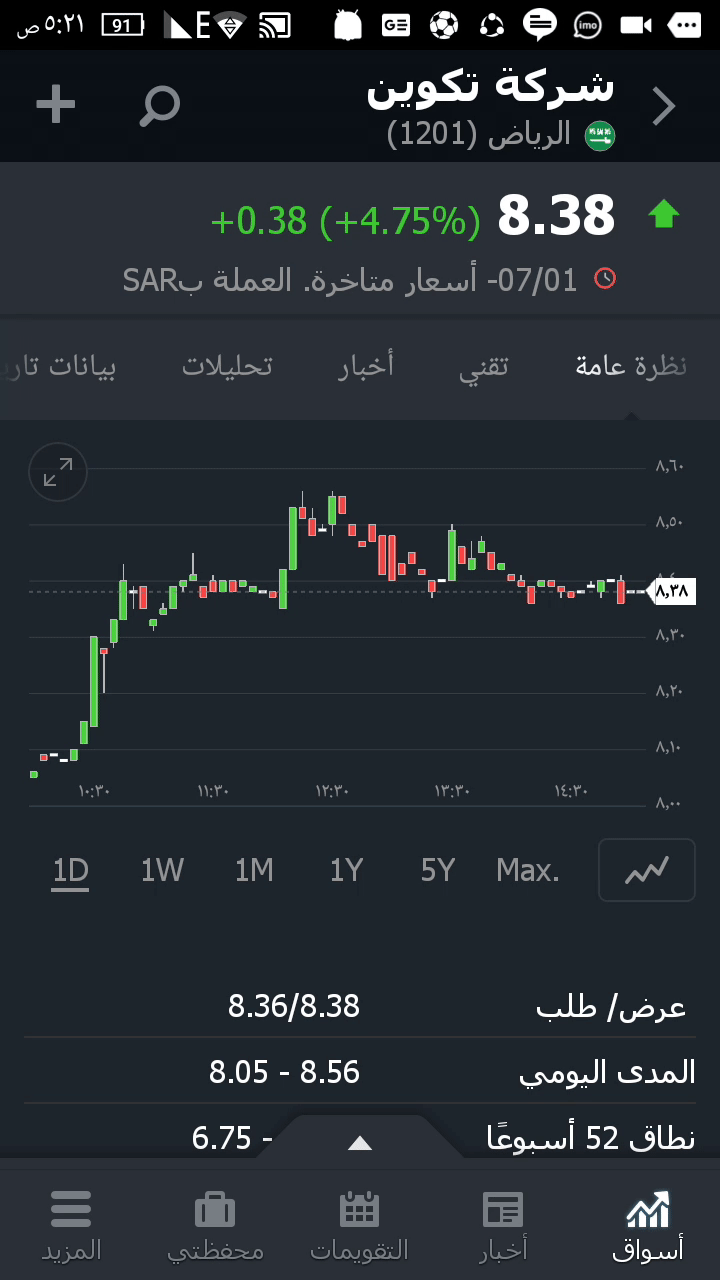Switch chart range to 1W
Viewport: 720px width, 1280px height.
pyautogui.click(x=162, y=871)
